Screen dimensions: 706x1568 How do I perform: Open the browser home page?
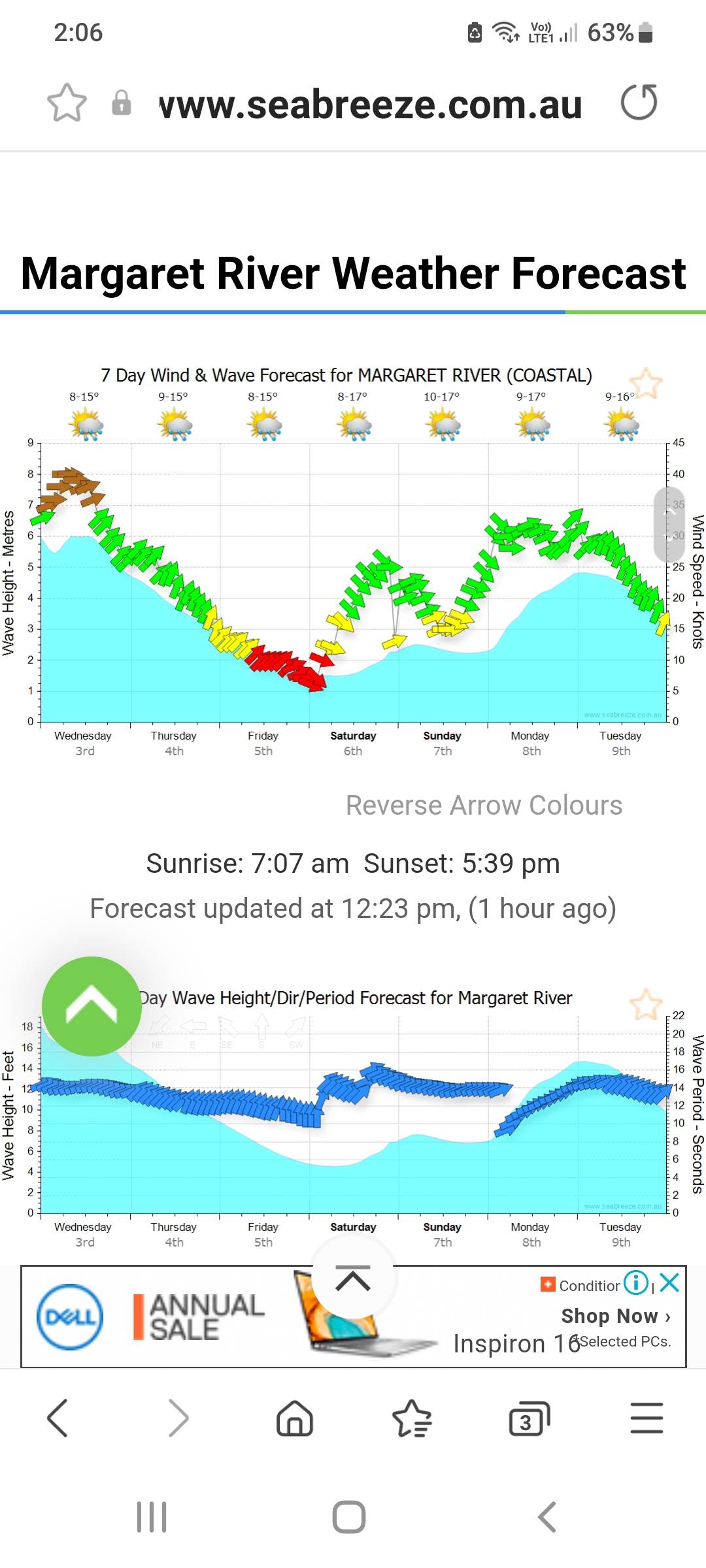[x=295, y=1418]
